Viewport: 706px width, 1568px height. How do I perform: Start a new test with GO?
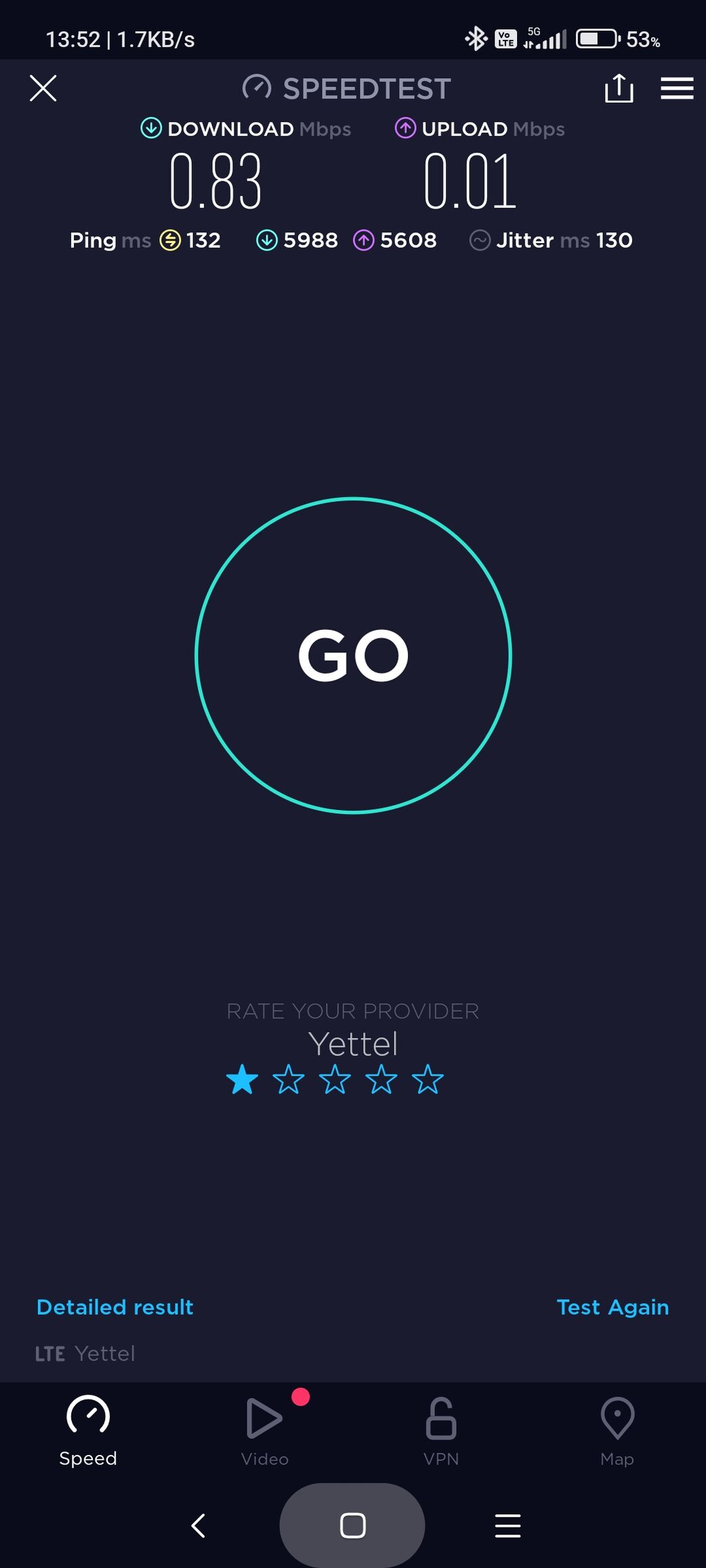click(353, 655)
